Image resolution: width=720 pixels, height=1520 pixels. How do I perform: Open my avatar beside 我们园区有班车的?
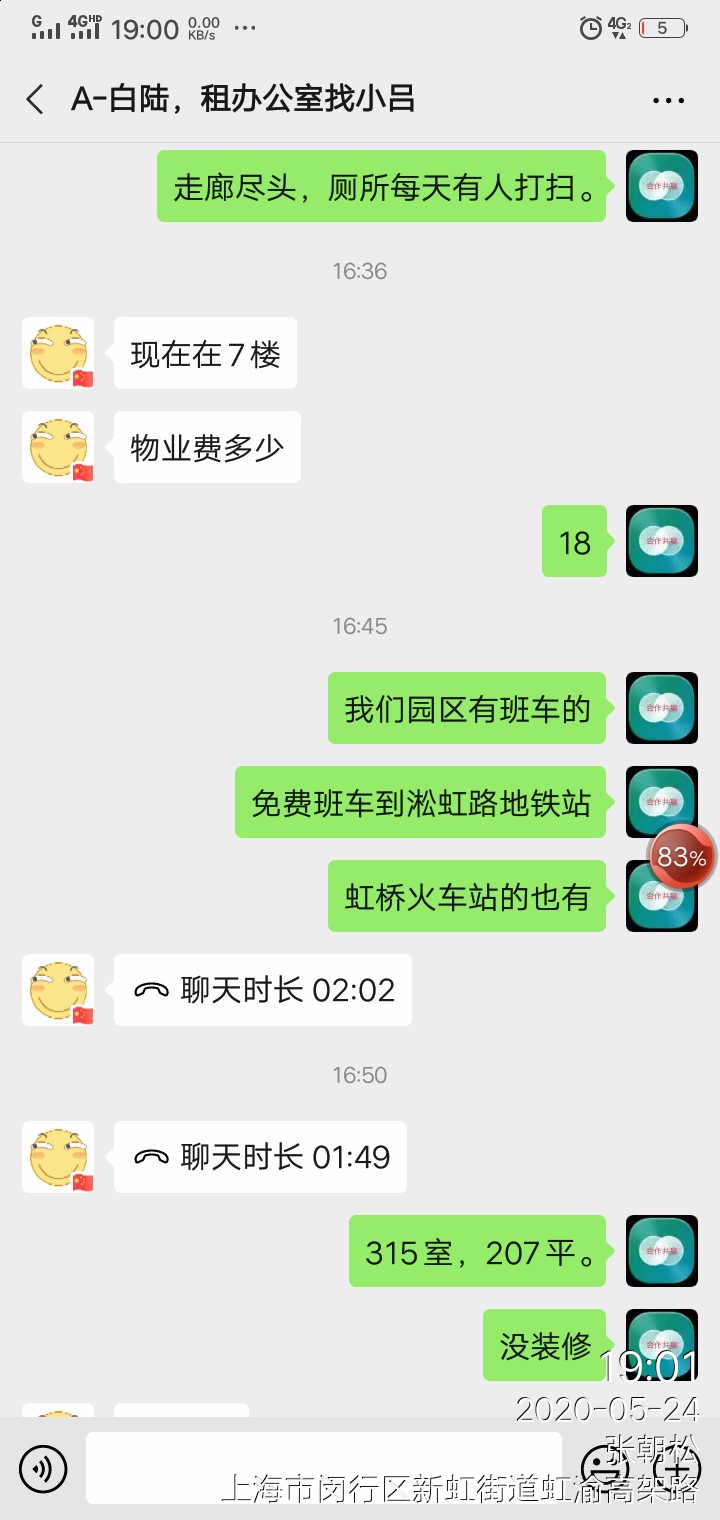[x=661, y=708]
